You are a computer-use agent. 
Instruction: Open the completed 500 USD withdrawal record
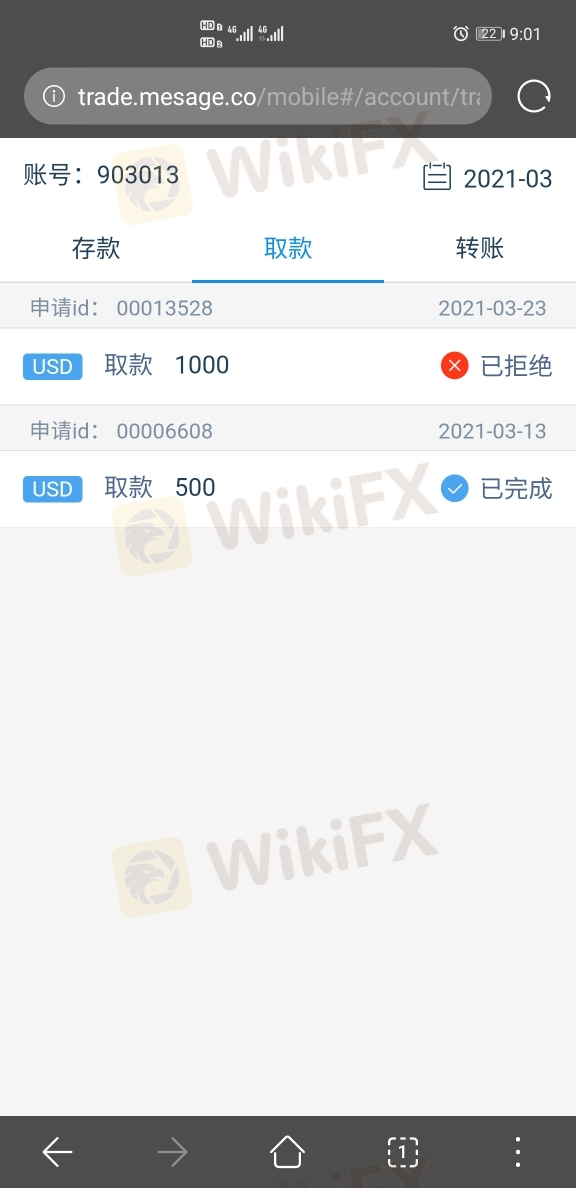[288, 489]
